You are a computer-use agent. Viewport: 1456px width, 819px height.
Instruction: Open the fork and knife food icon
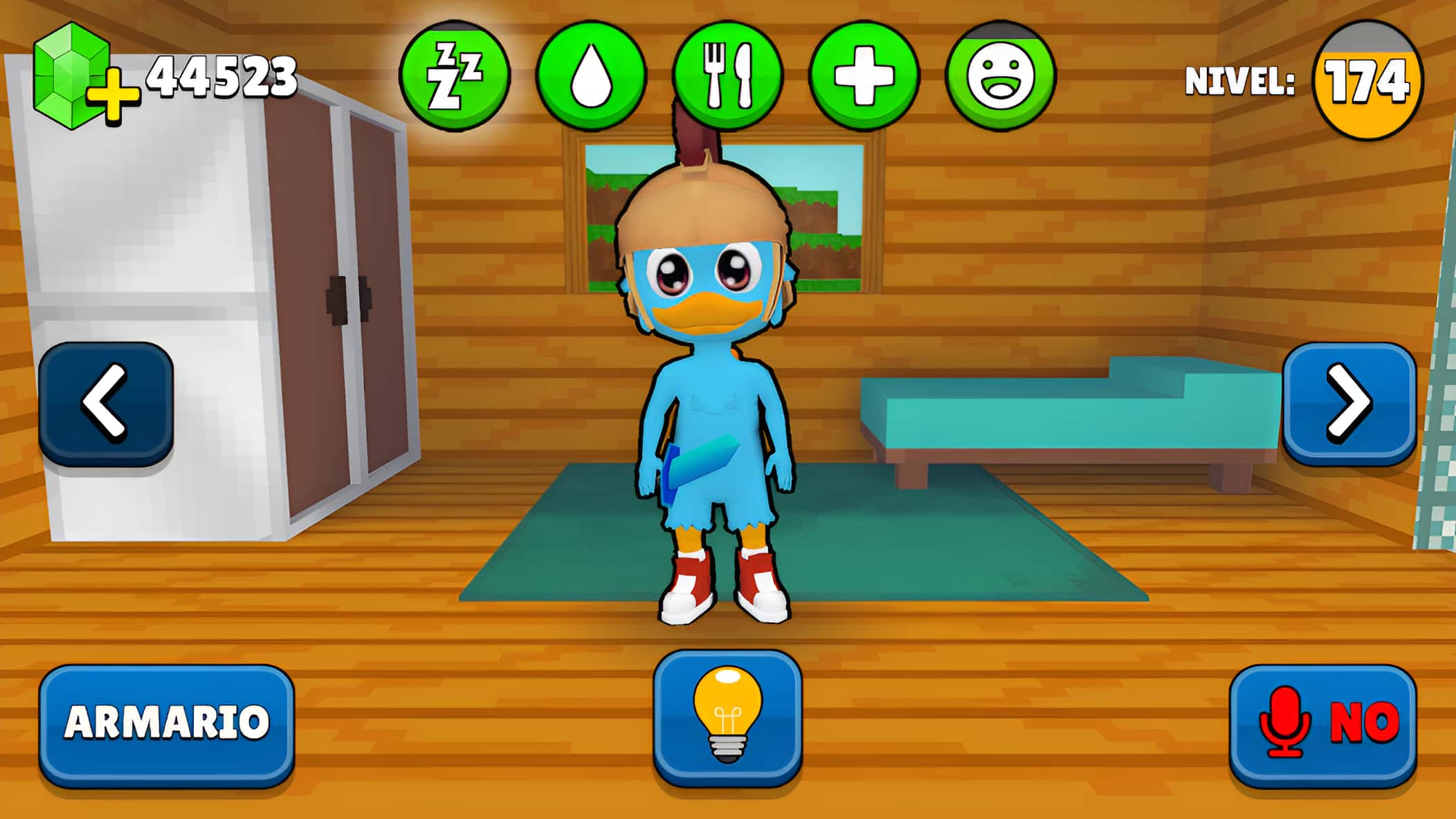pyautogui.click(x=727, y=76)
